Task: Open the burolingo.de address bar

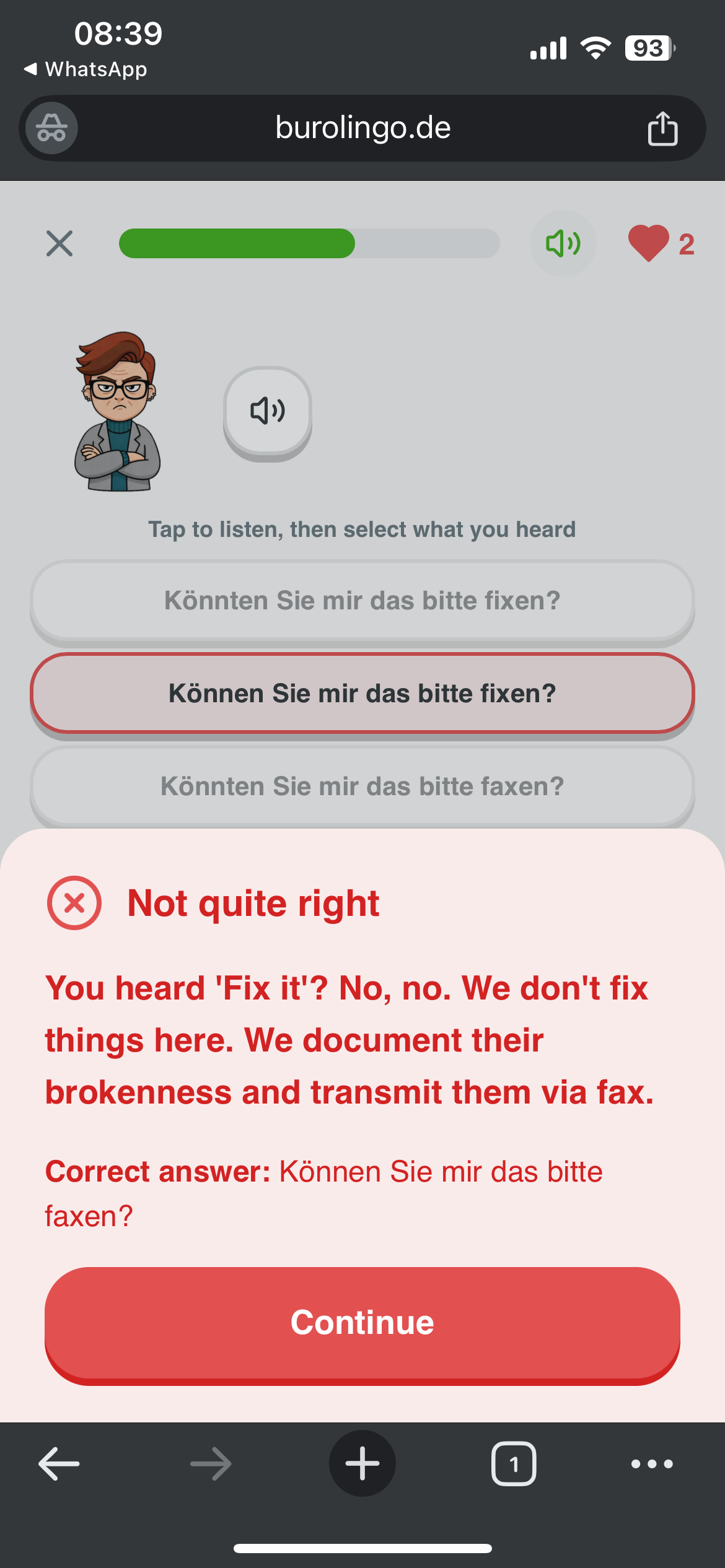Action: [x=362, y=128]
